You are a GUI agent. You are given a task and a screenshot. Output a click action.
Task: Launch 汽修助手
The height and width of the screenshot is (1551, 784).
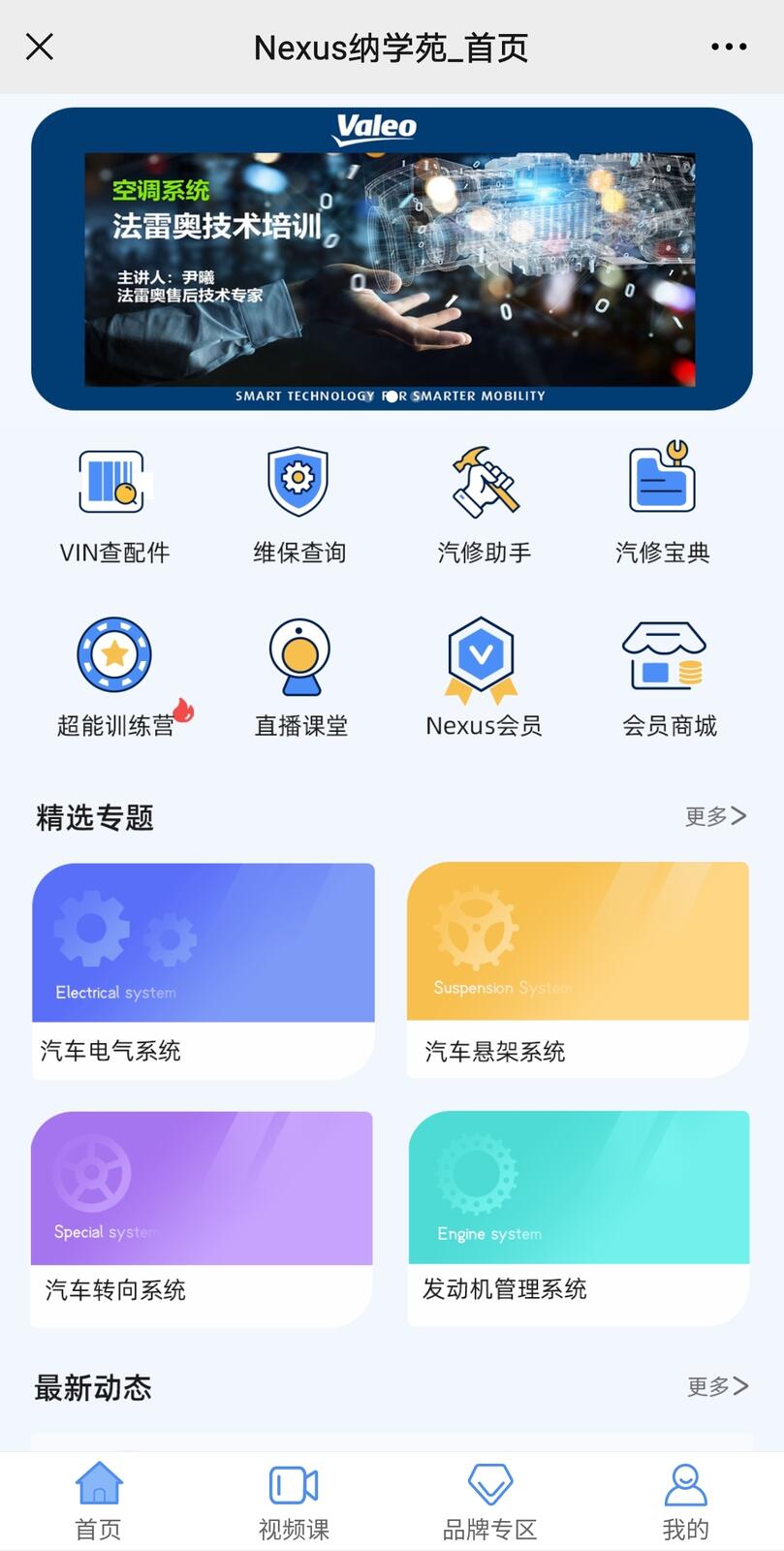(485, 506)
